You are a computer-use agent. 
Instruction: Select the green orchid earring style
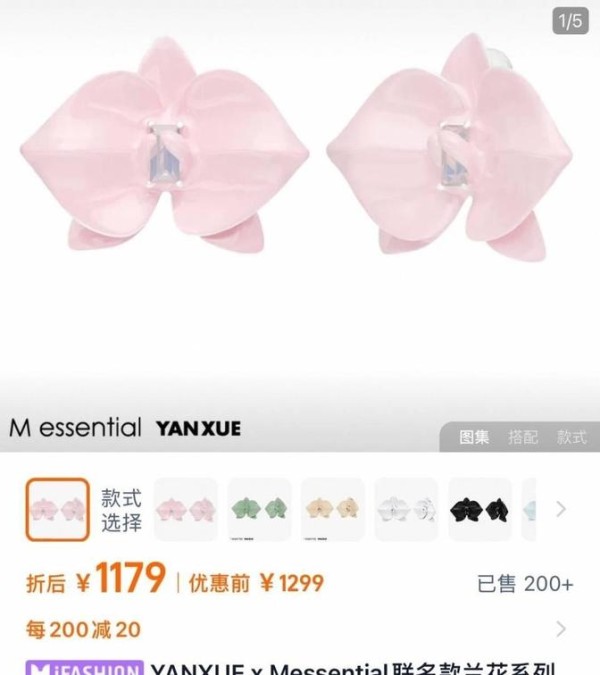pyautogui.click(x=260, y=509)
